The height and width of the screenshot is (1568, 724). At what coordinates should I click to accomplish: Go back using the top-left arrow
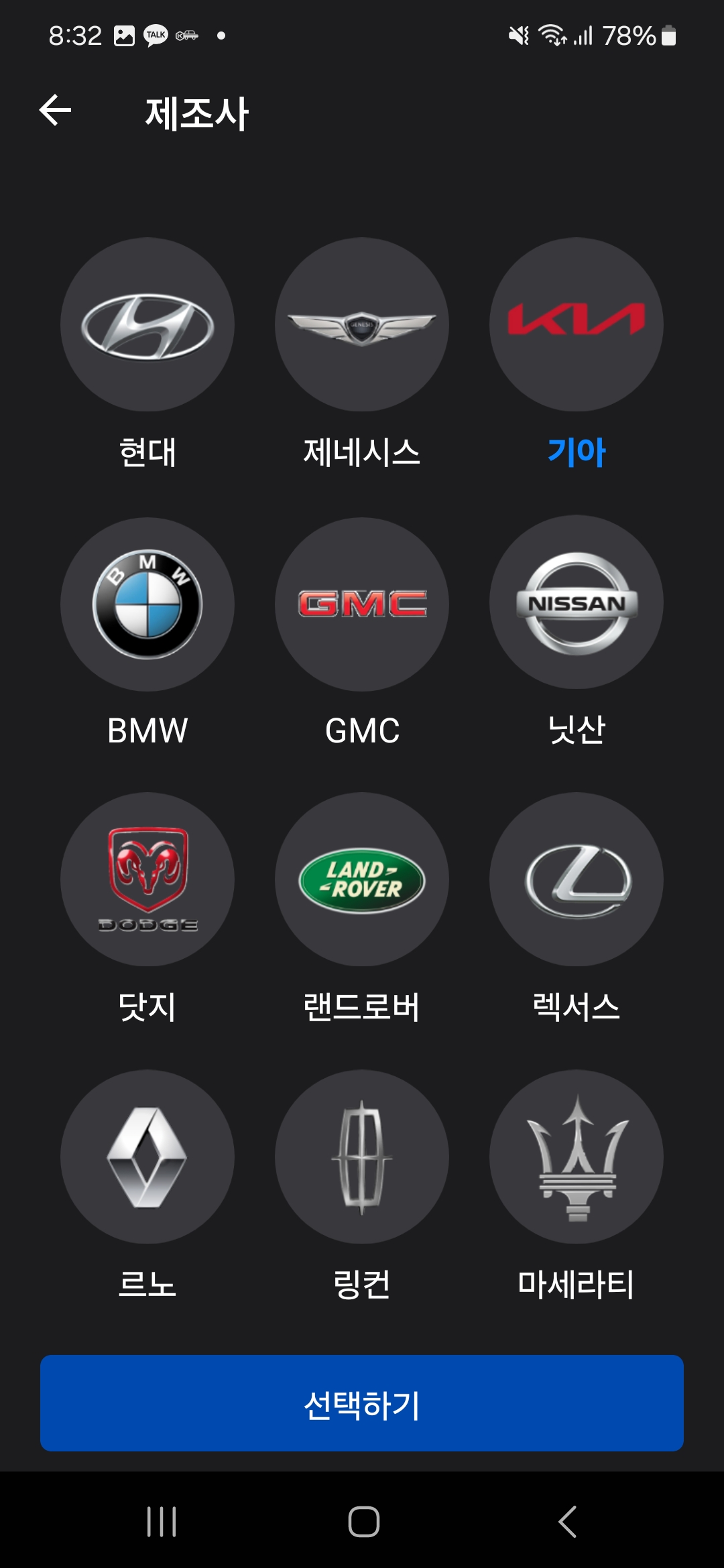pos(56,111)
